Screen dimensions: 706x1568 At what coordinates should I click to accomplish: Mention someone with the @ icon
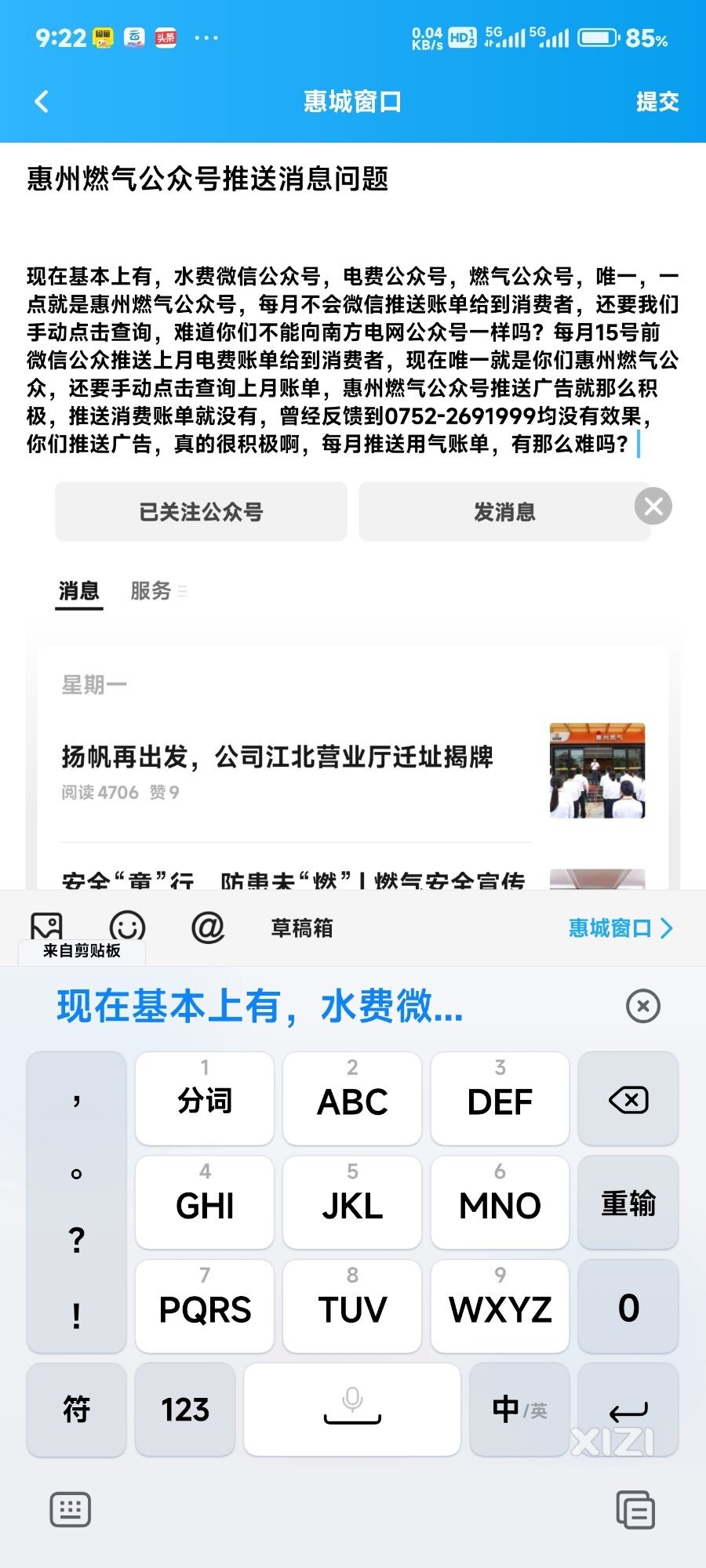(x=208, y=927)
